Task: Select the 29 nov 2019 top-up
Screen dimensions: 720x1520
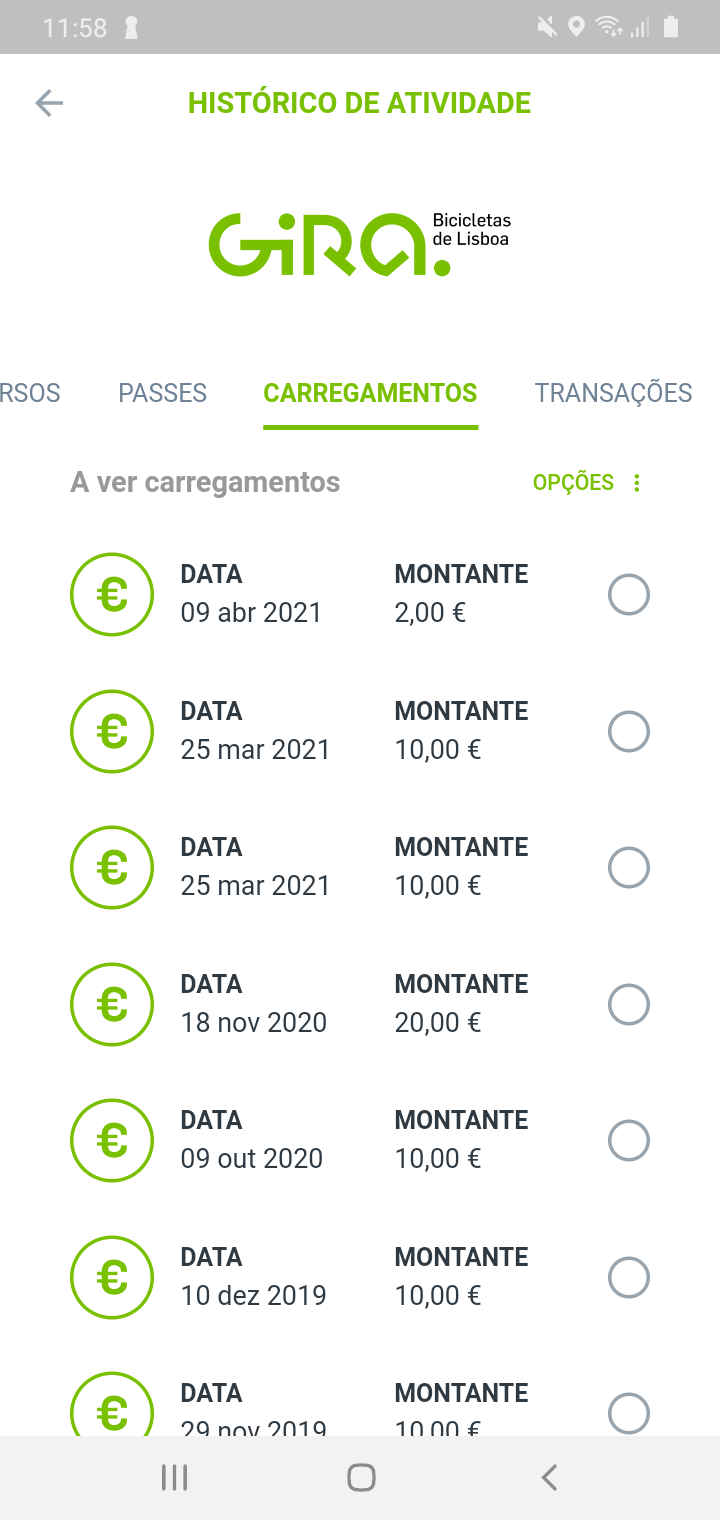Action: (x=629, y=1412)
